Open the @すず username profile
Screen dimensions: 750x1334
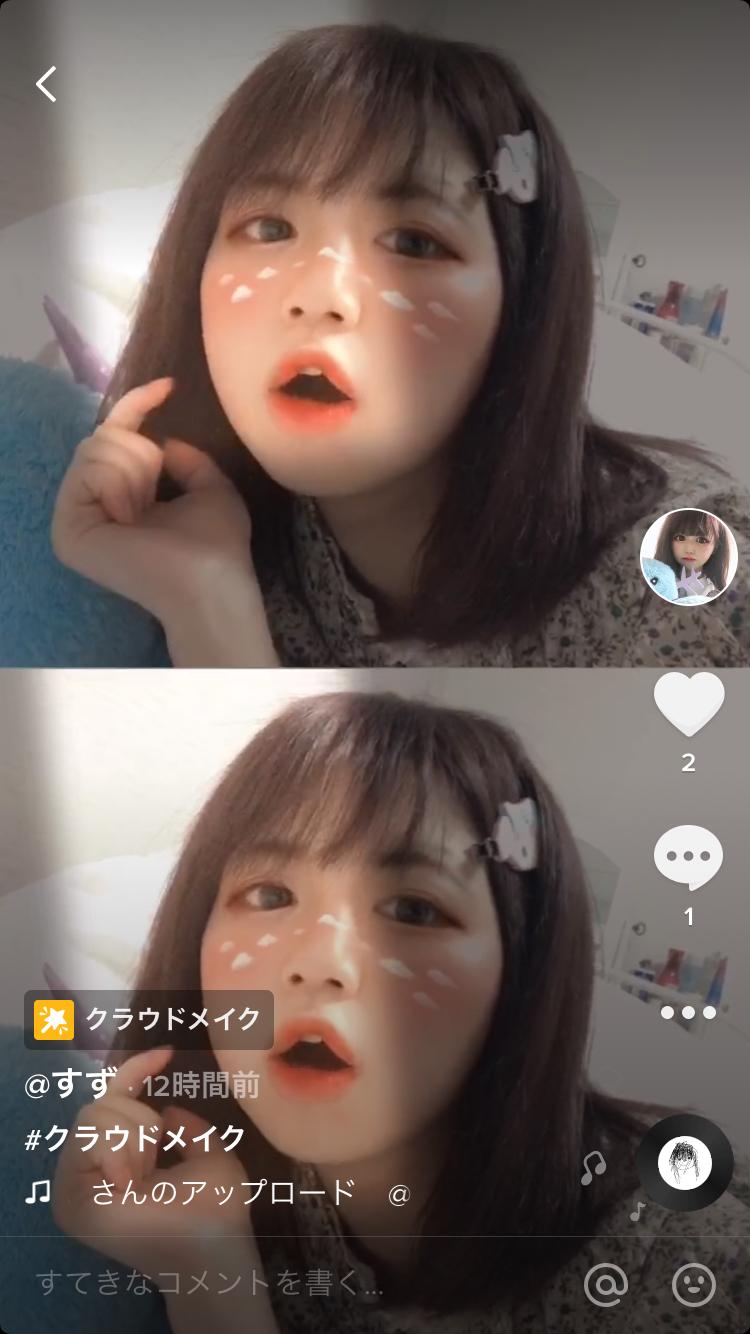[x=70, y=1085]
